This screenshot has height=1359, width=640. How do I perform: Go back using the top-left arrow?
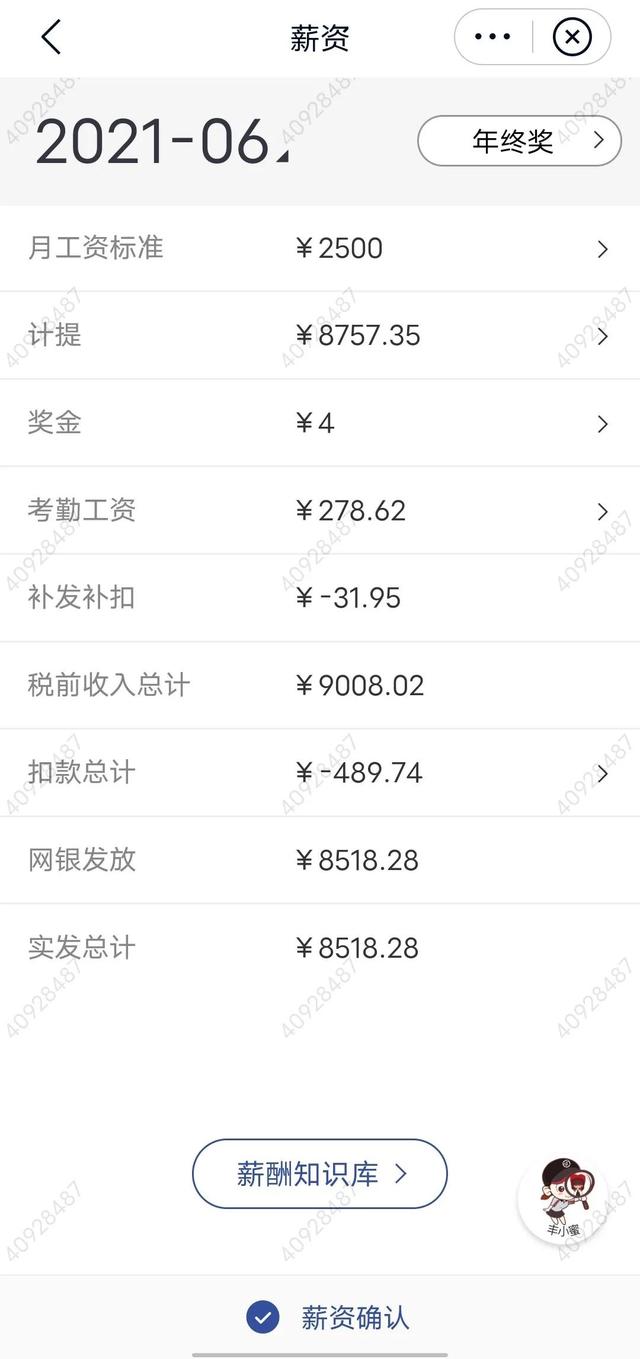(x=51, y=38)
